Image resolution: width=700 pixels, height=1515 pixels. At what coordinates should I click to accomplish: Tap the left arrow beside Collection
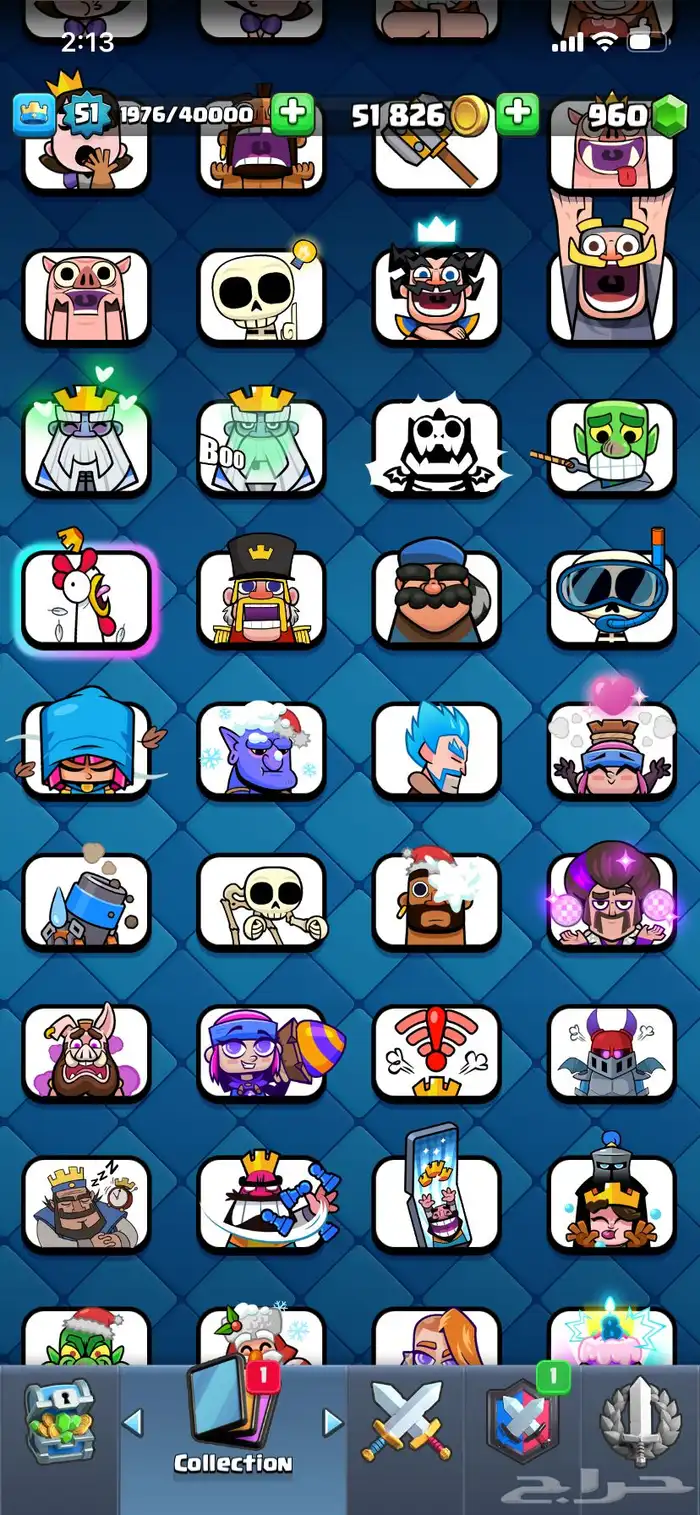click(132, 1422)
